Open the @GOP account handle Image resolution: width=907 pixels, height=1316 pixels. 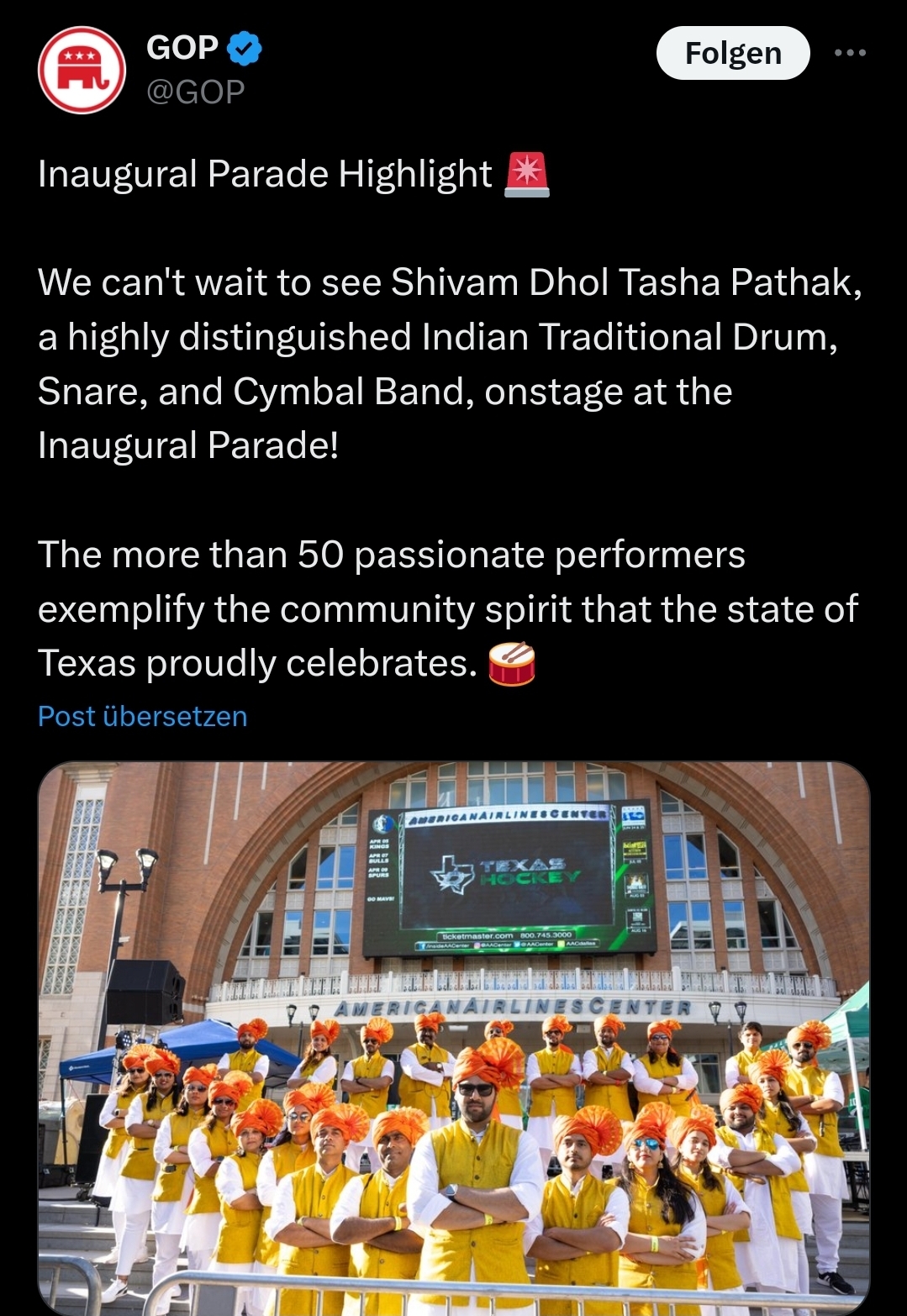(x=195, y=92)
